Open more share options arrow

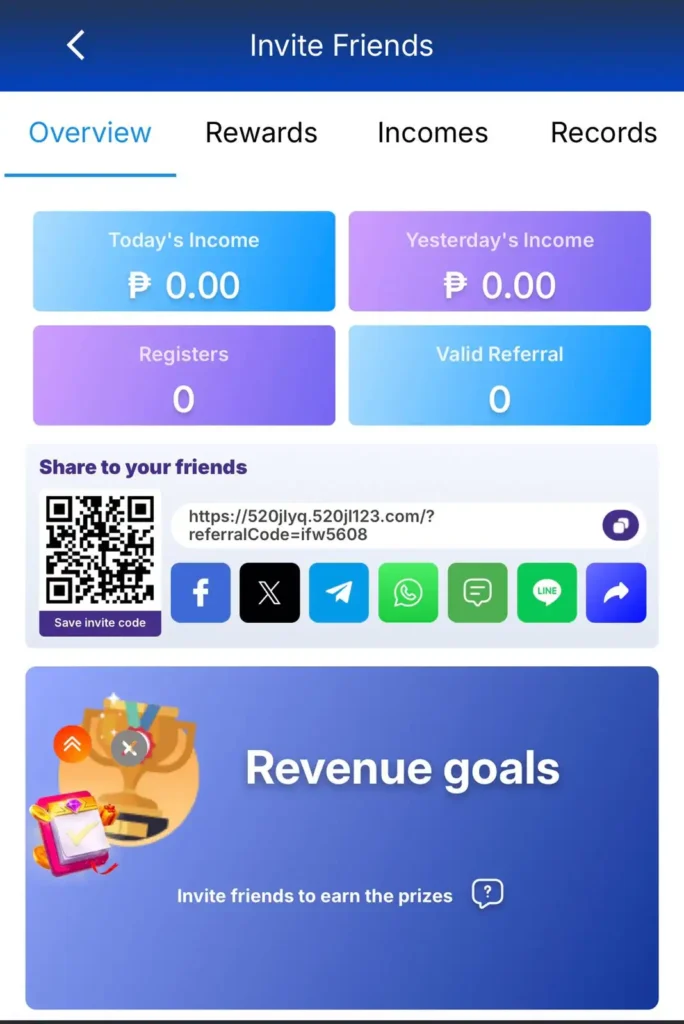tap(616, 593)
